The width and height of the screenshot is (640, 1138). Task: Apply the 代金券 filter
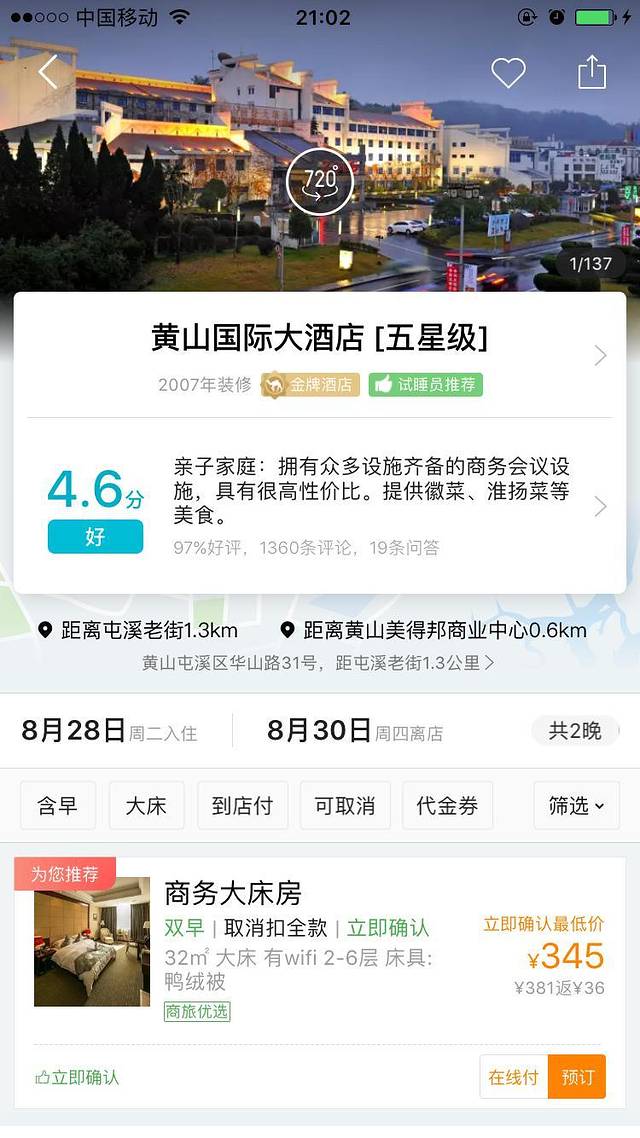tap(447, 806)
